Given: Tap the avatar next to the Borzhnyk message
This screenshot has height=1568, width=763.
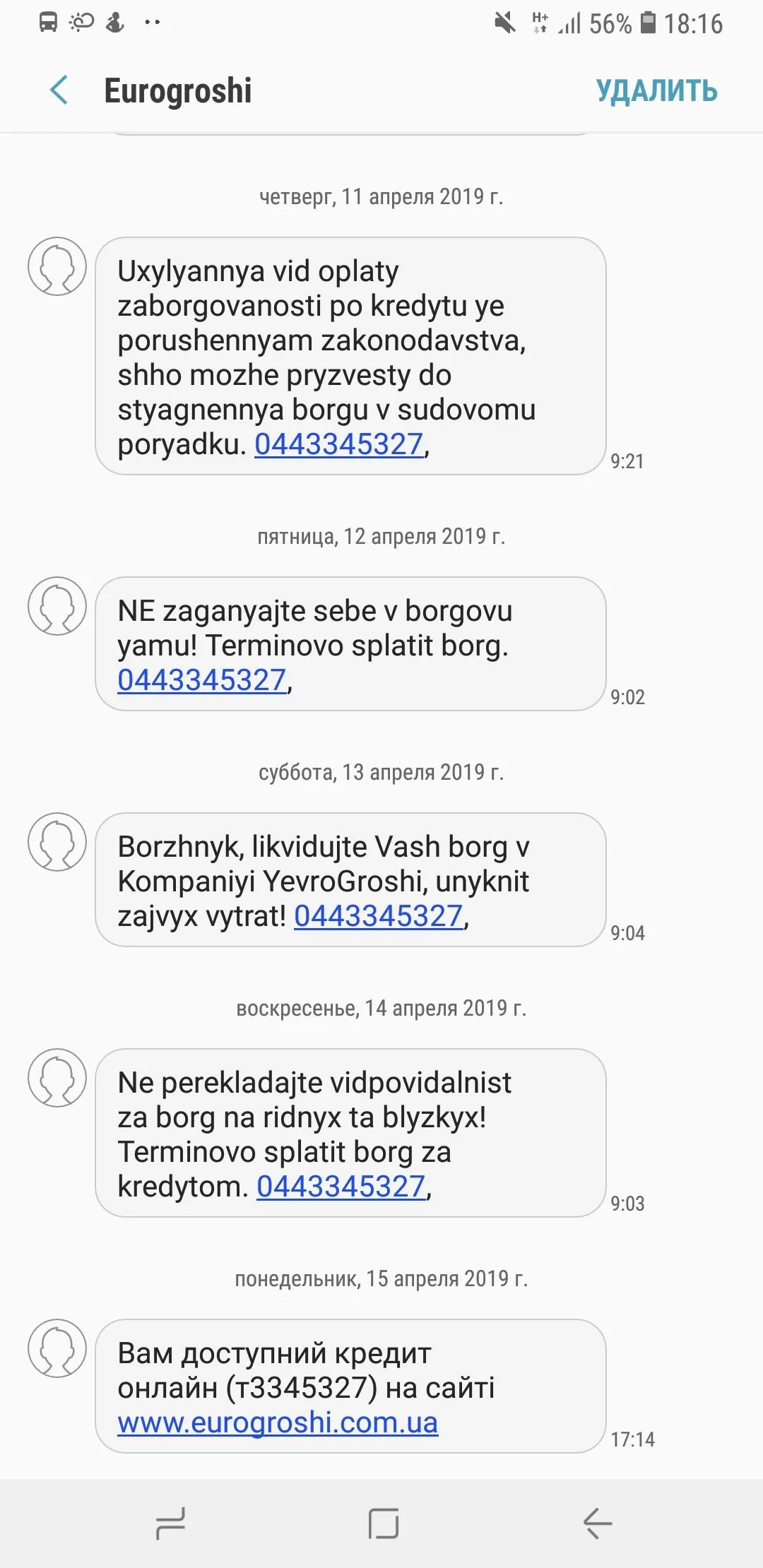Looking at the screenshot, I should point(57,842).
